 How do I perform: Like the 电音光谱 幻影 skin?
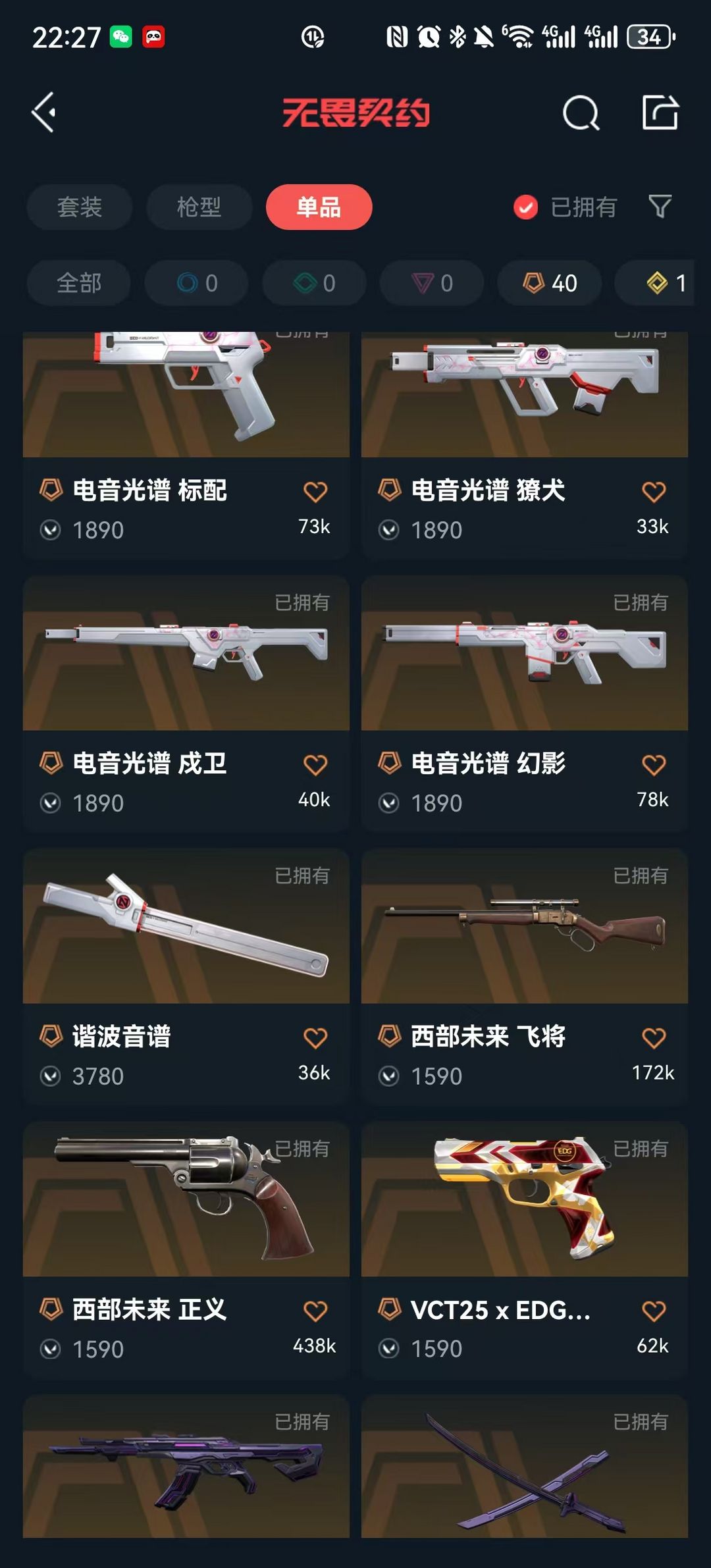(654, 765)
